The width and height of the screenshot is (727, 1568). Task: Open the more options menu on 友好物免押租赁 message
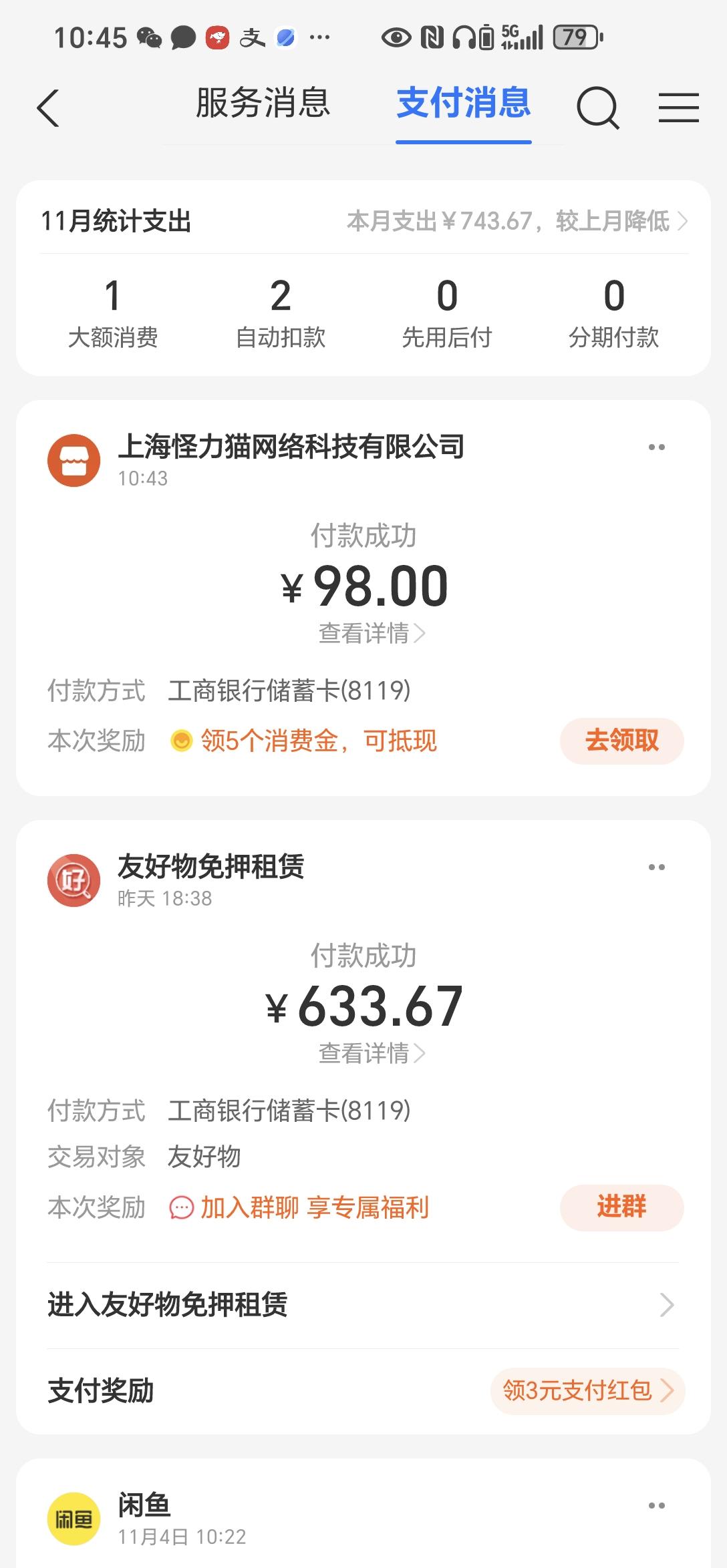[x=657, y=866]
